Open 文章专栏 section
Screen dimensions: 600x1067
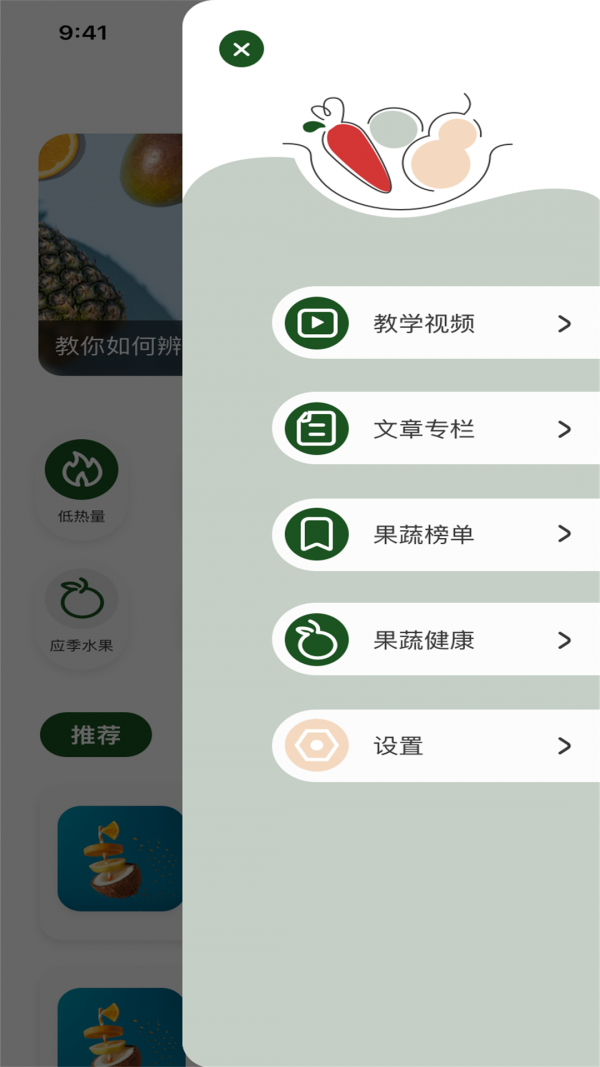436,429
